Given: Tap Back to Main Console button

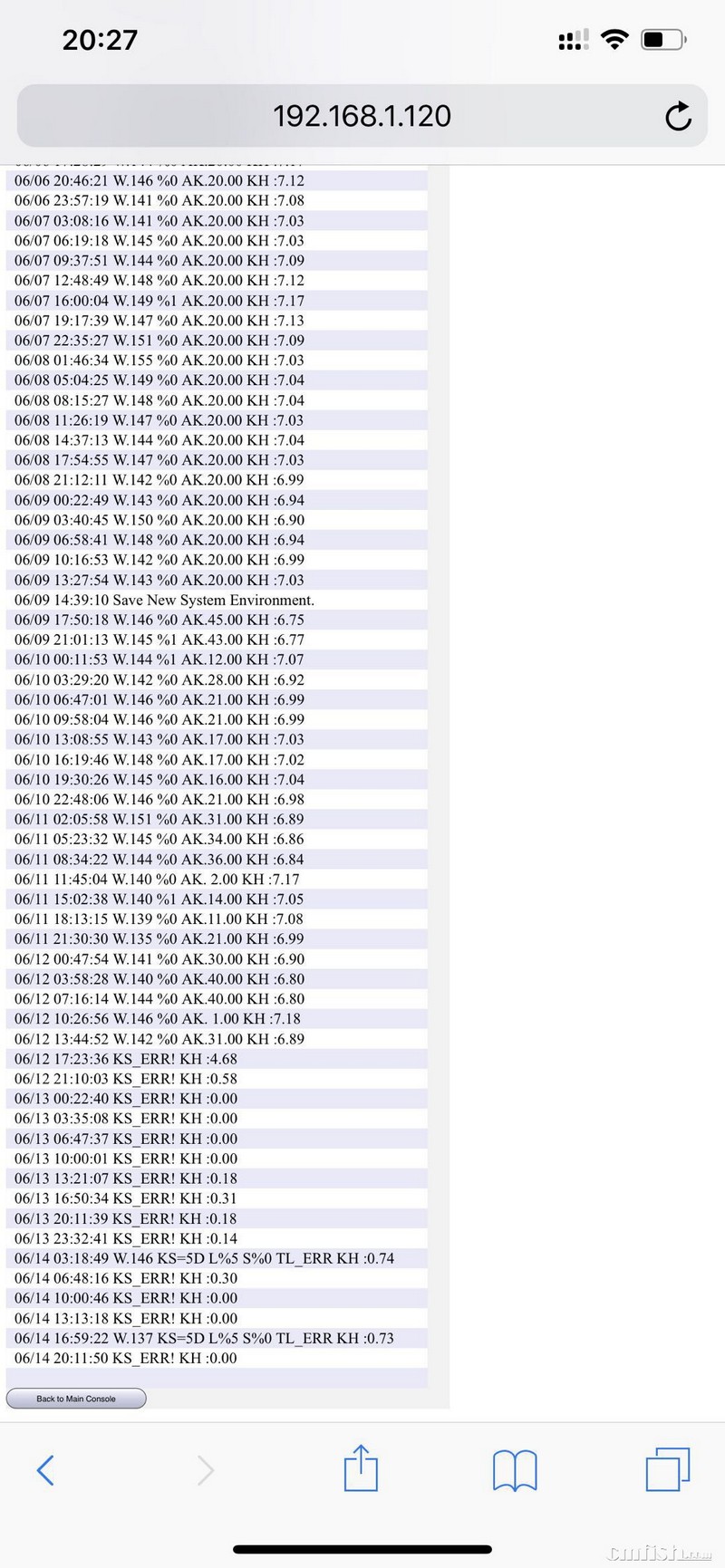Looking at the screenshot, I should (76, 1399).
